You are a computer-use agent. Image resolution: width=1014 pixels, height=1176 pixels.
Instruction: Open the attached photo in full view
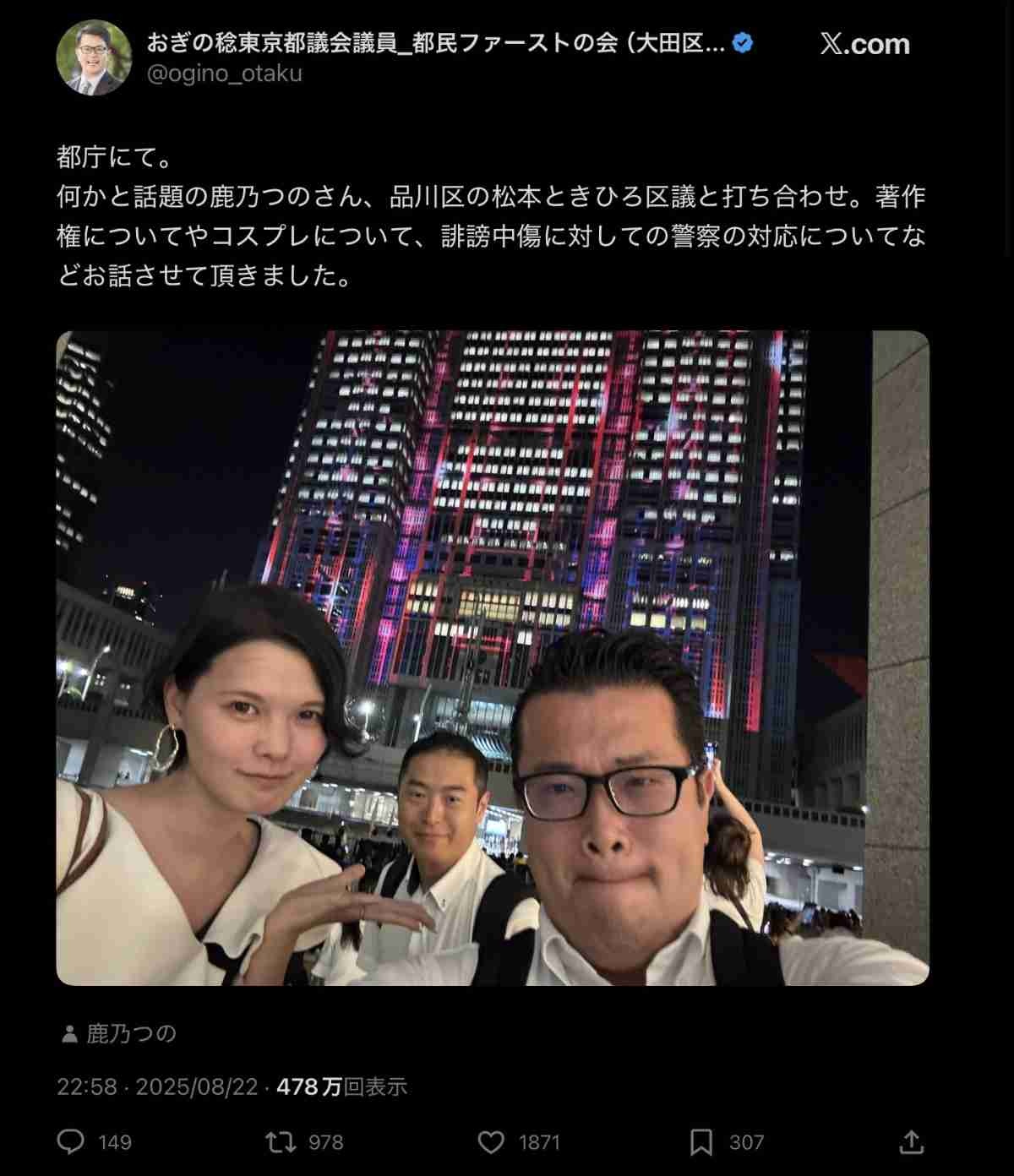[493, 657]
